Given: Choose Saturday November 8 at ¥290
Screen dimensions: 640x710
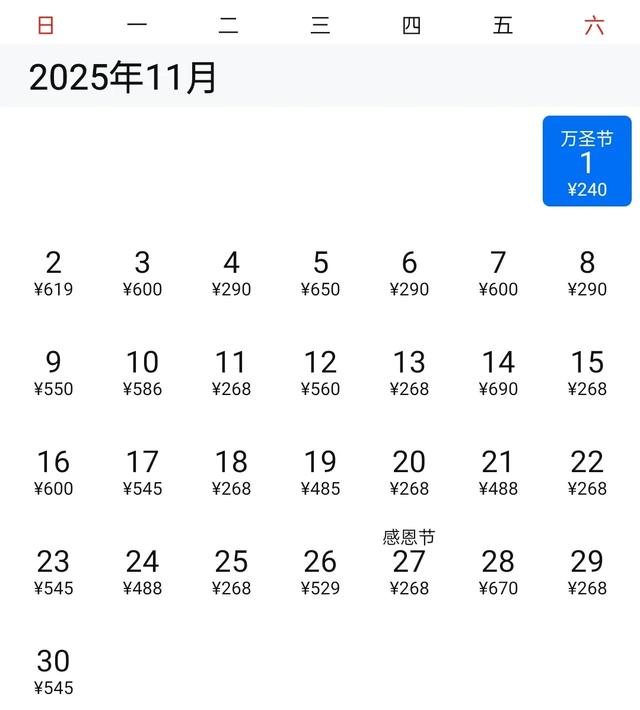Looking at the screenshot, I should (x=587, y=273).
